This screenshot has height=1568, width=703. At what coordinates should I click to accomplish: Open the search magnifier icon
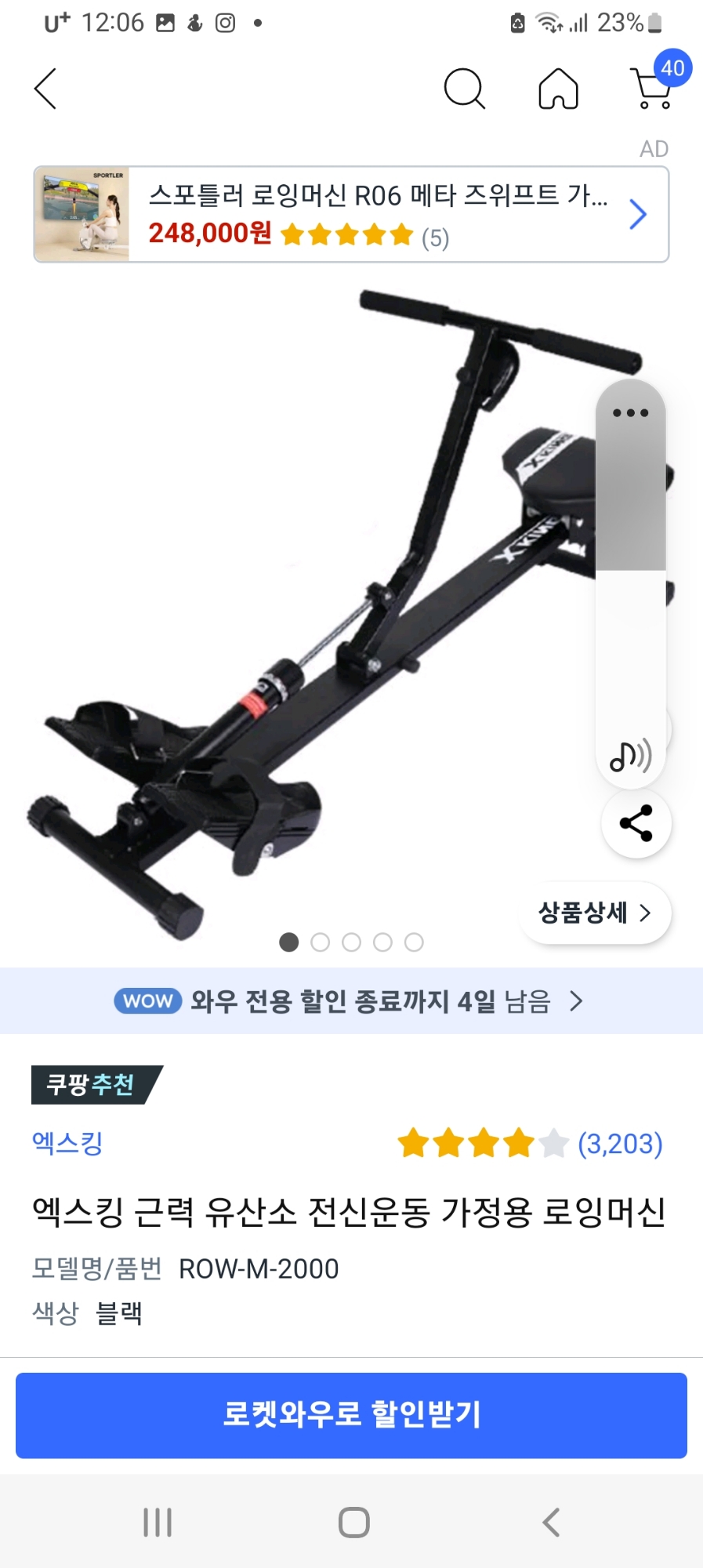tap(464, 89)
